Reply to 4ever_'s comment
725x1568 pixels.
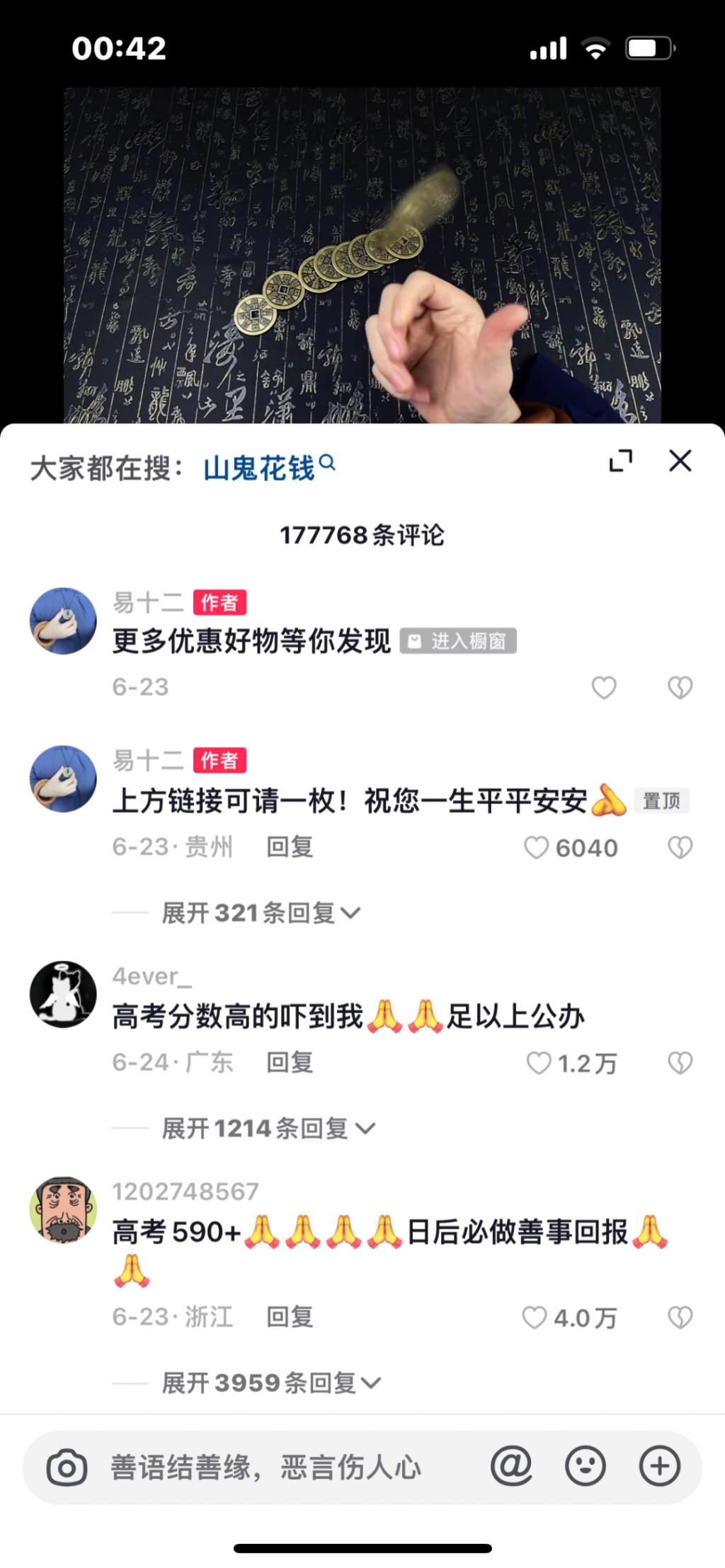[290, 1063]
